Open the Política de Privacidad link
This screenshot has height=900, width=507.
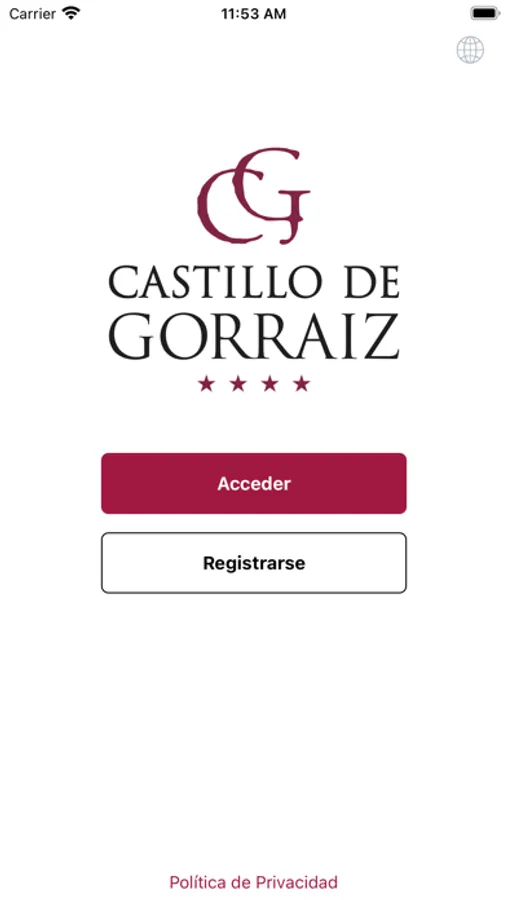[x=253, y=882]
